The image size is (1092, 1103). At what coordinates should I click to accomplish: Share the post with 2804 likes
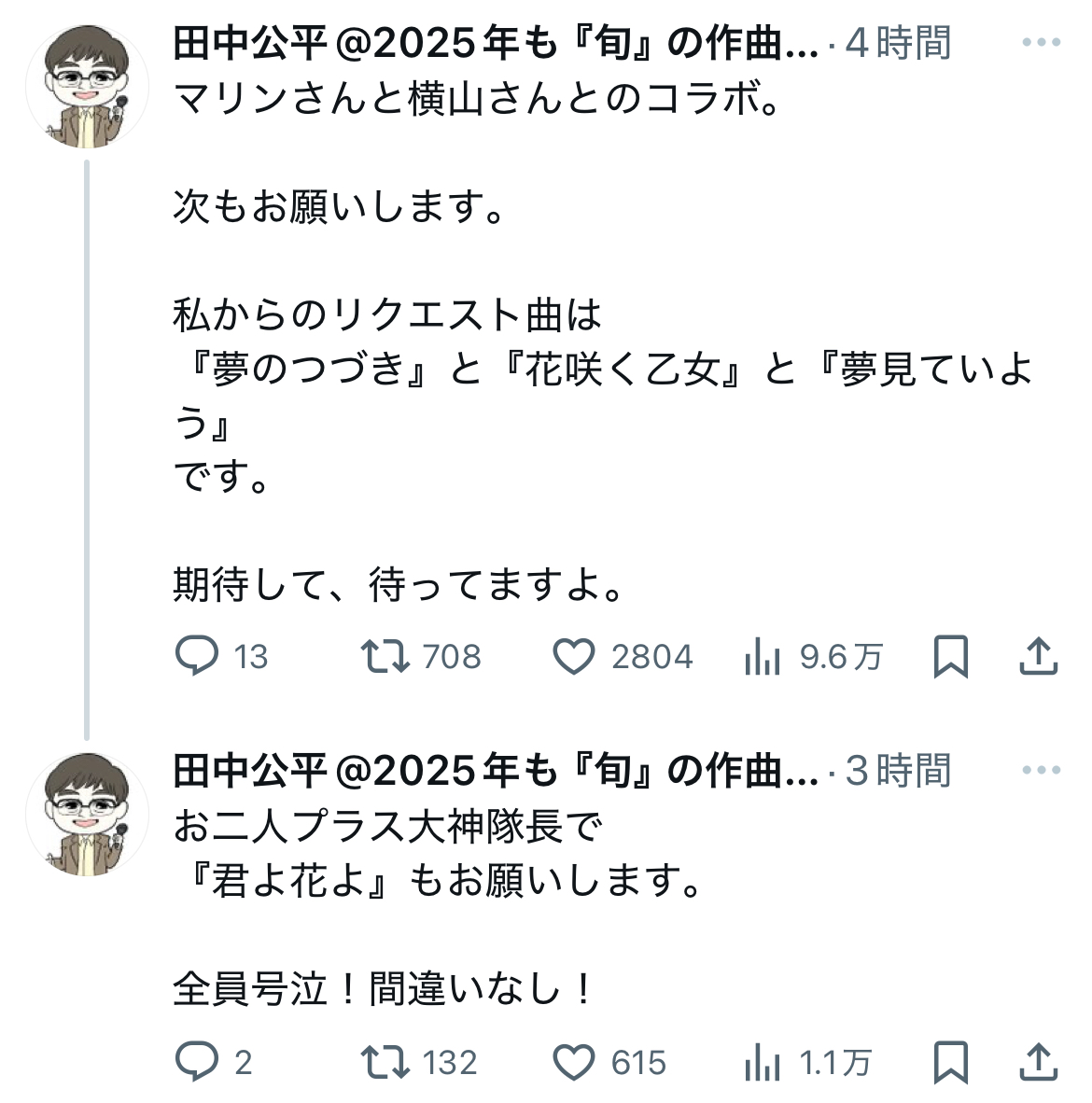point(1039,656)
